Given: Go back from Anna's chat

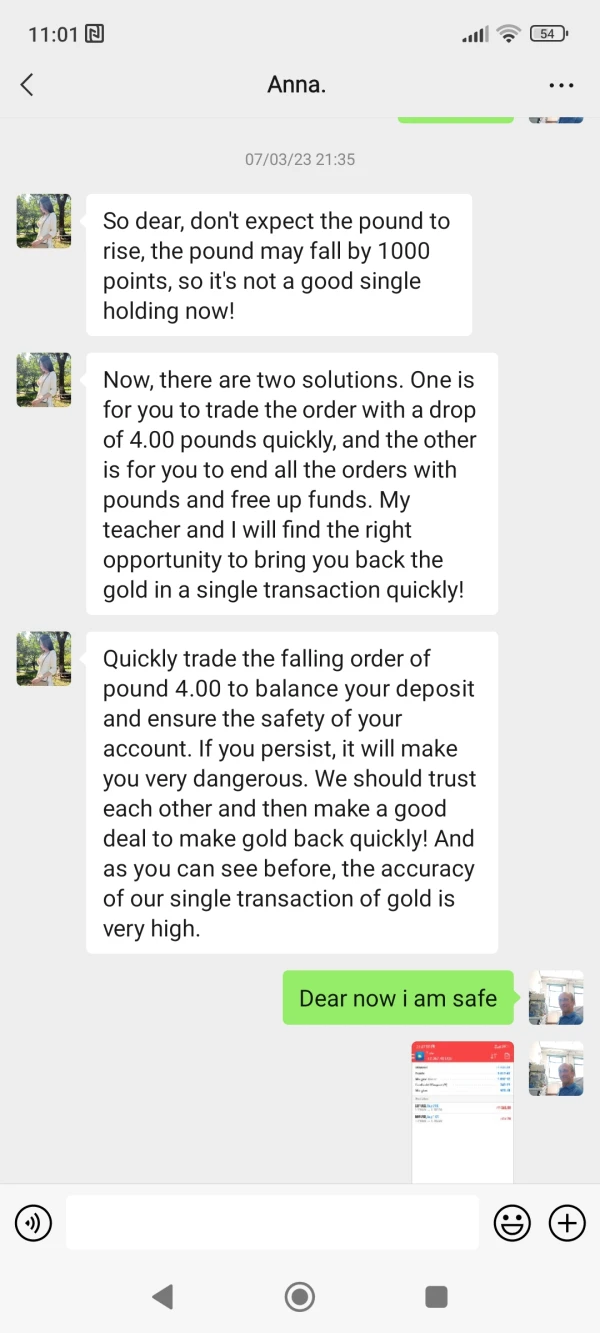Looking at the screenshot, I should click(27, 85).
